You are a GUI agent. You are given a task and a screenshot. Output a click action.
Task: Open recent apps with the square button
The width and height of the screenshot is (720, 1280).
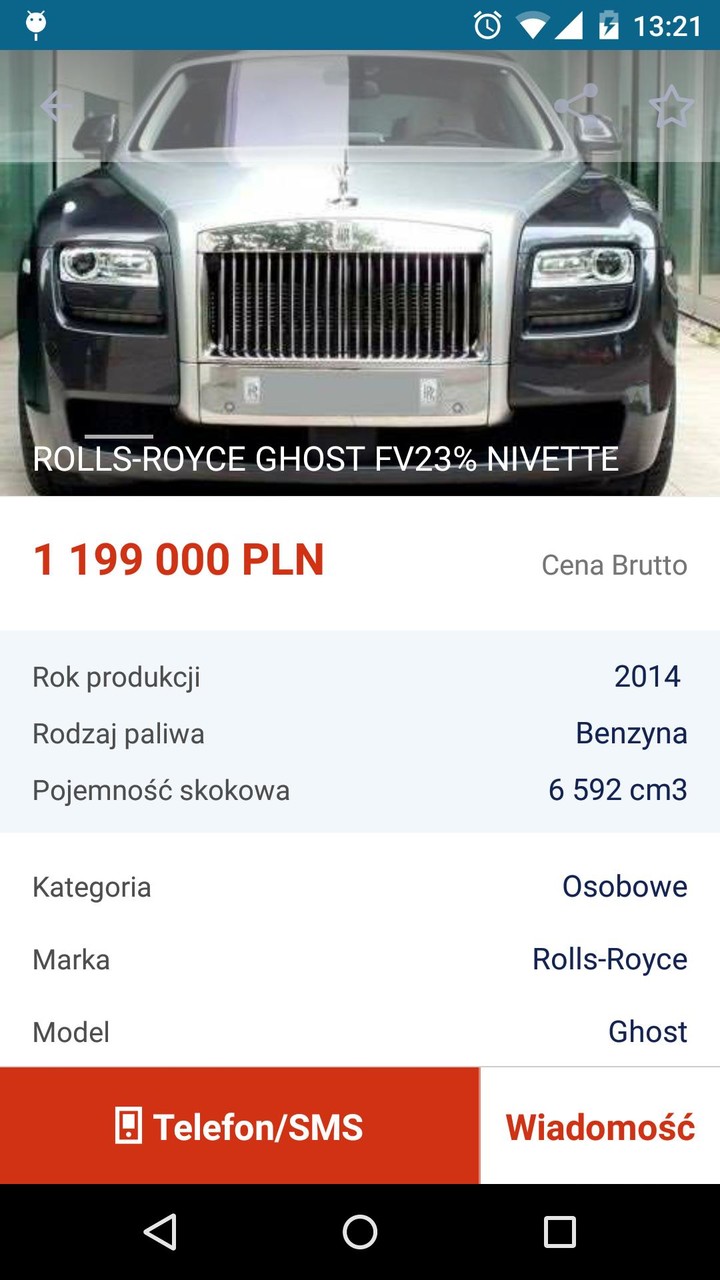pyautogui.click(x=558, y=1236)
